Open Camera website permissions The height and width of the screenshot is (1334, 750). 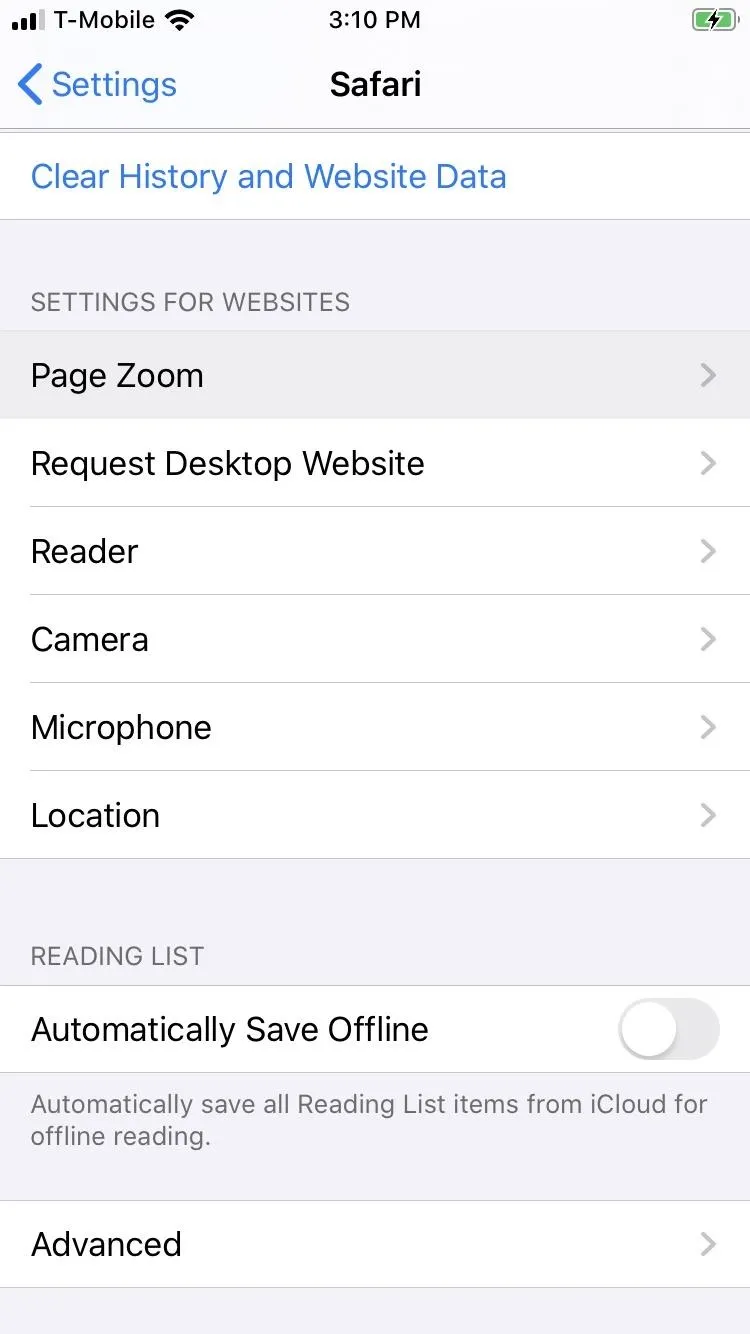[x=375, y=639]
